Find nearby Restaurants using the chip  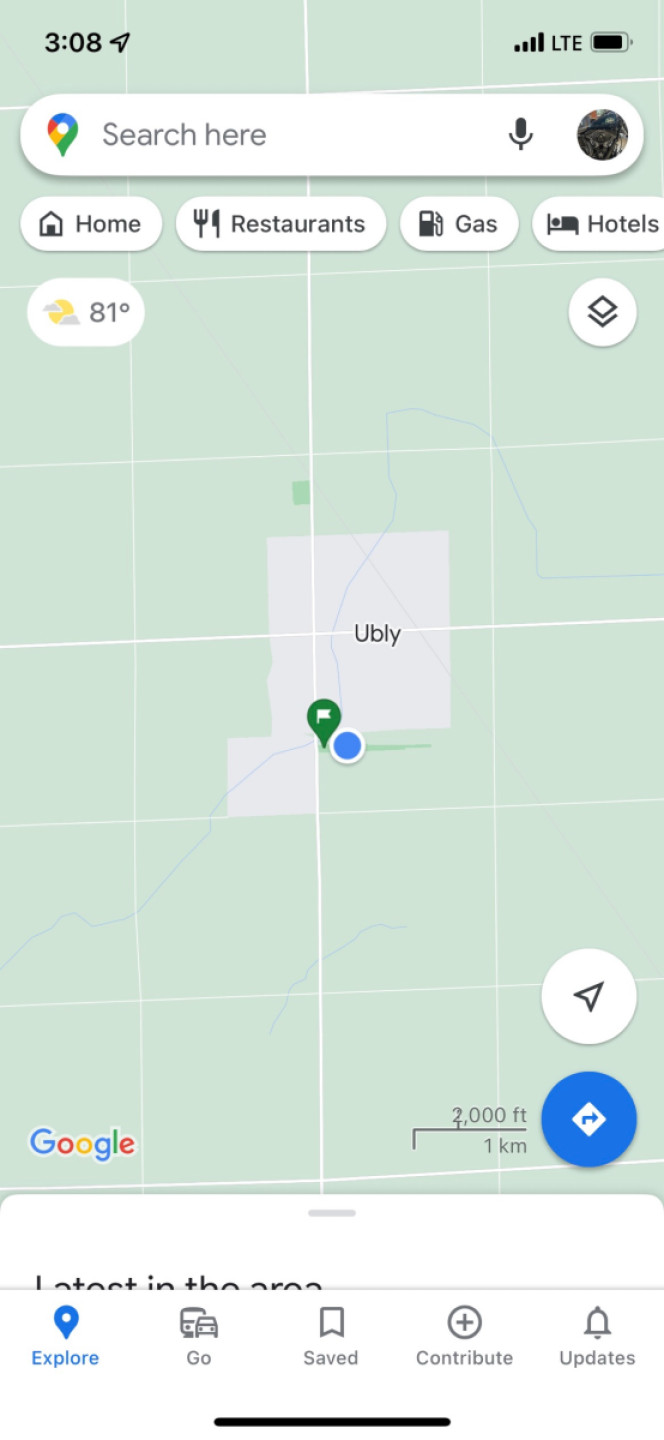point(281,224)
